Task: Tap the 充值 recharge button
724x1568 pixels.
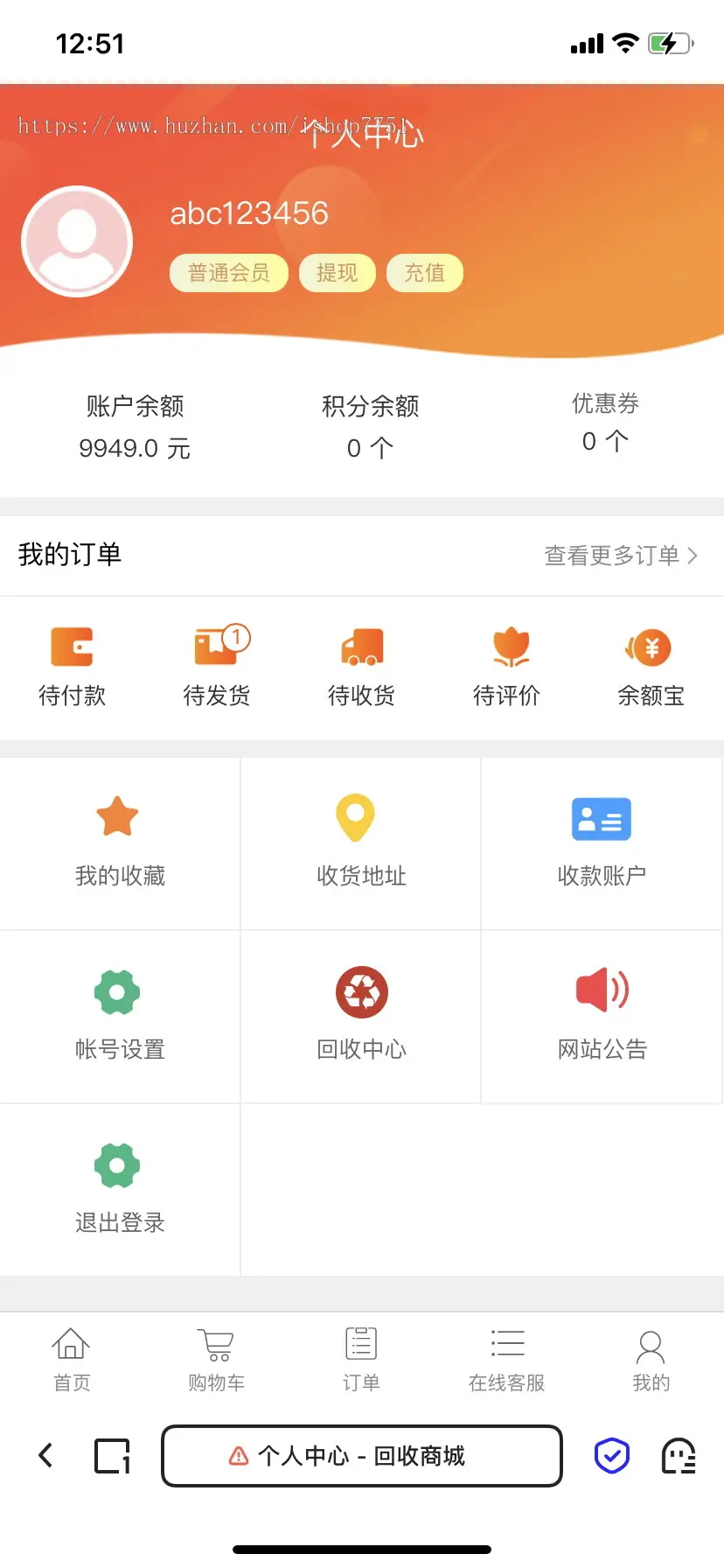Action: point(424,273)
